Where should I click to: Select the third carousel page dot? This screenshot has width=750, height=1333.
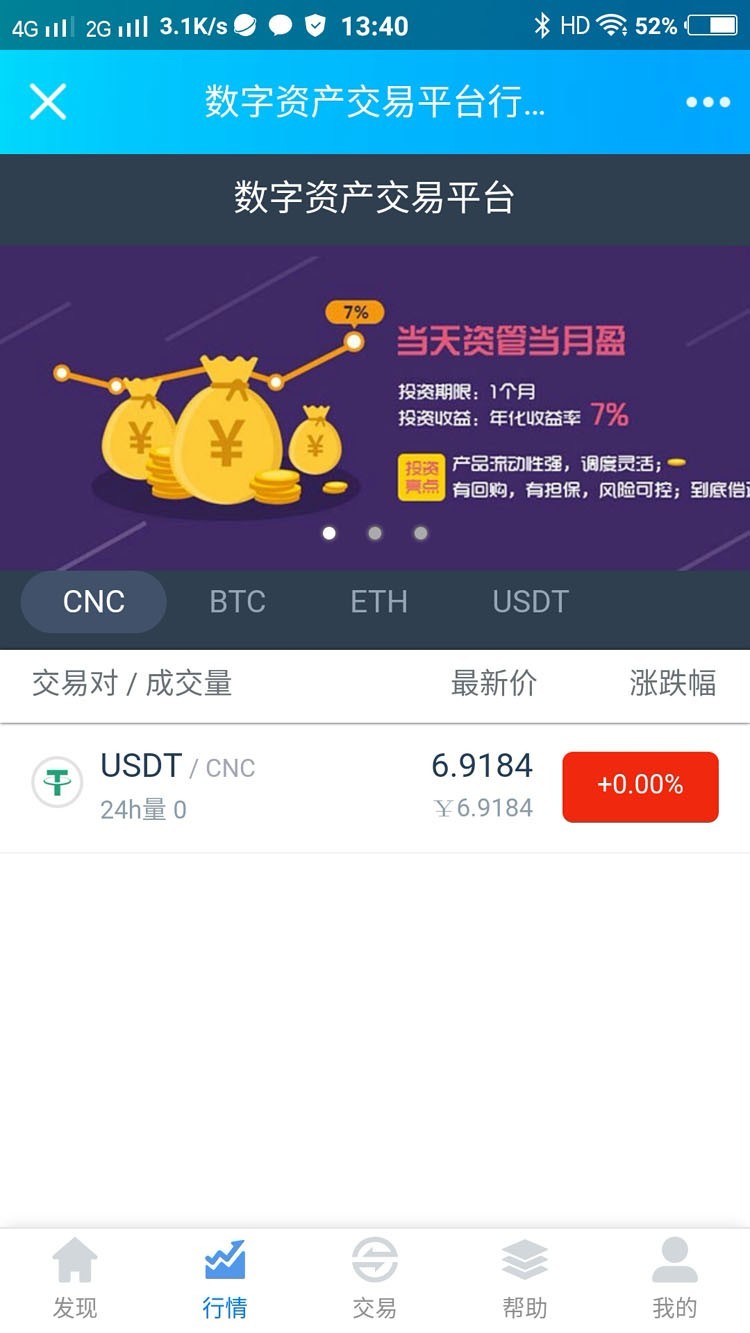(419, 532)
